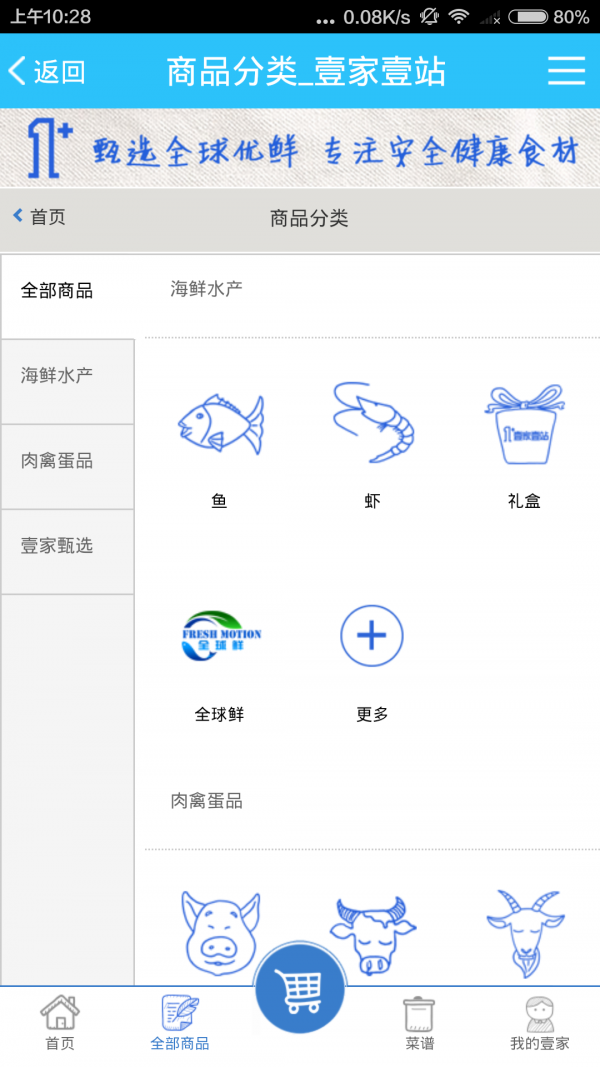This screenshot has height=1067, width=600.
Task: Select 肉禽蛋品 side category
Action: (x=58, y=461)
